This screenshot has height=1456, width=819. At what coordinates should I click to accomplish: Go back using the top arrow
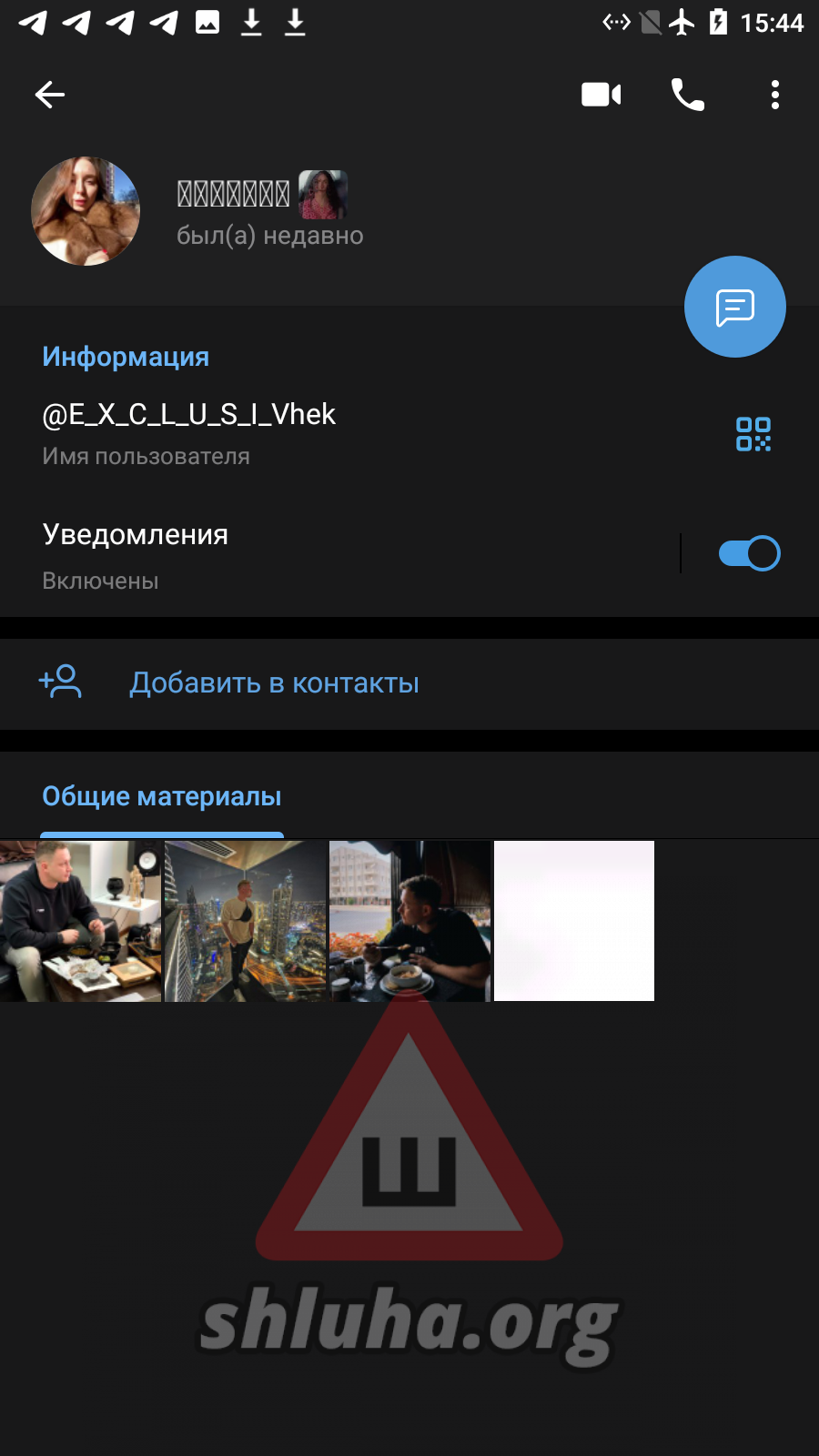(x=50, y=95)
